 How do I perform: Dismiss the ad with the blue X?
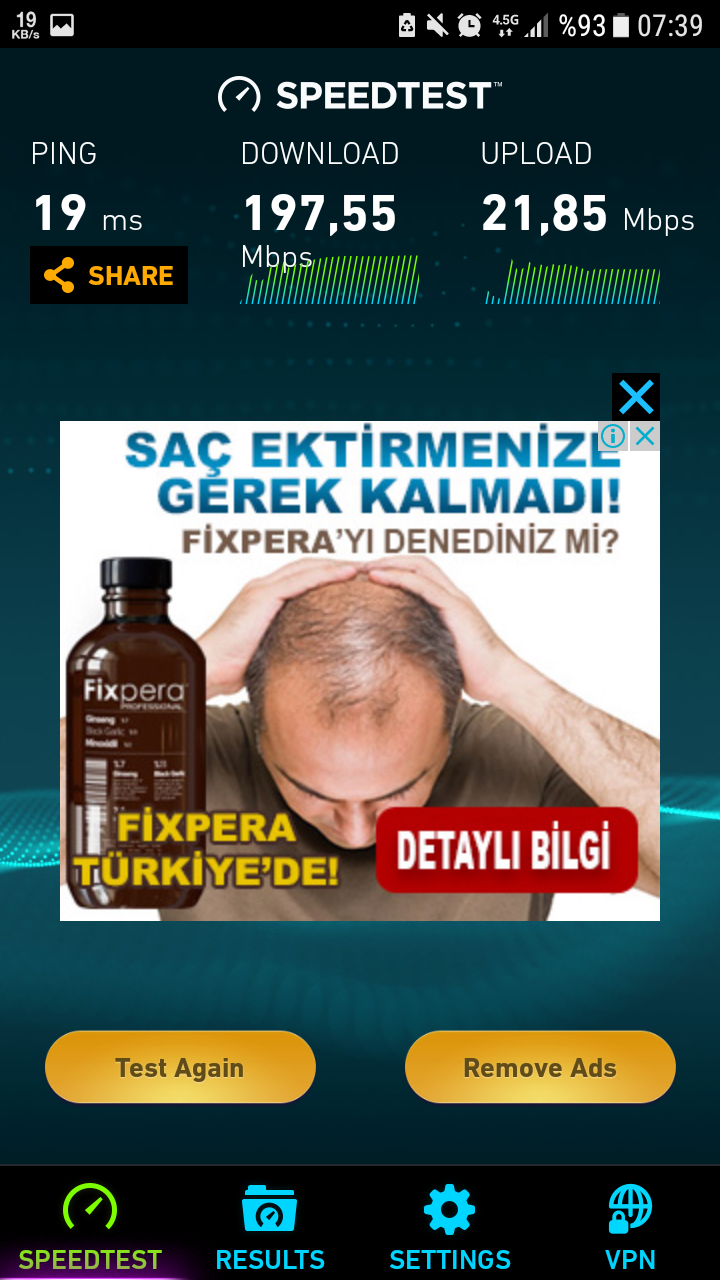coord(636,397)
